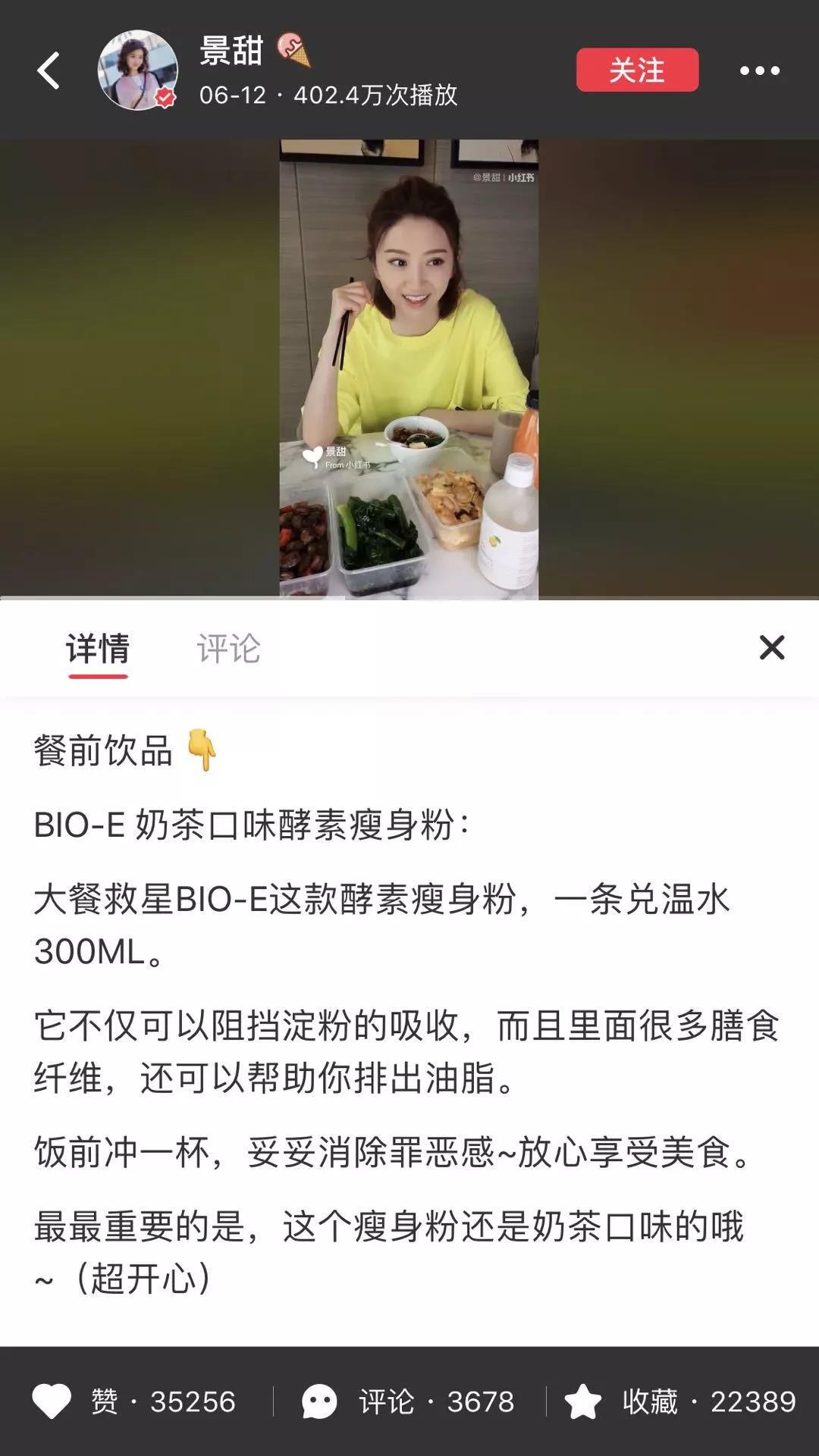Click the video thumbnail to play

pyautogui.click(x=409, y=364)
